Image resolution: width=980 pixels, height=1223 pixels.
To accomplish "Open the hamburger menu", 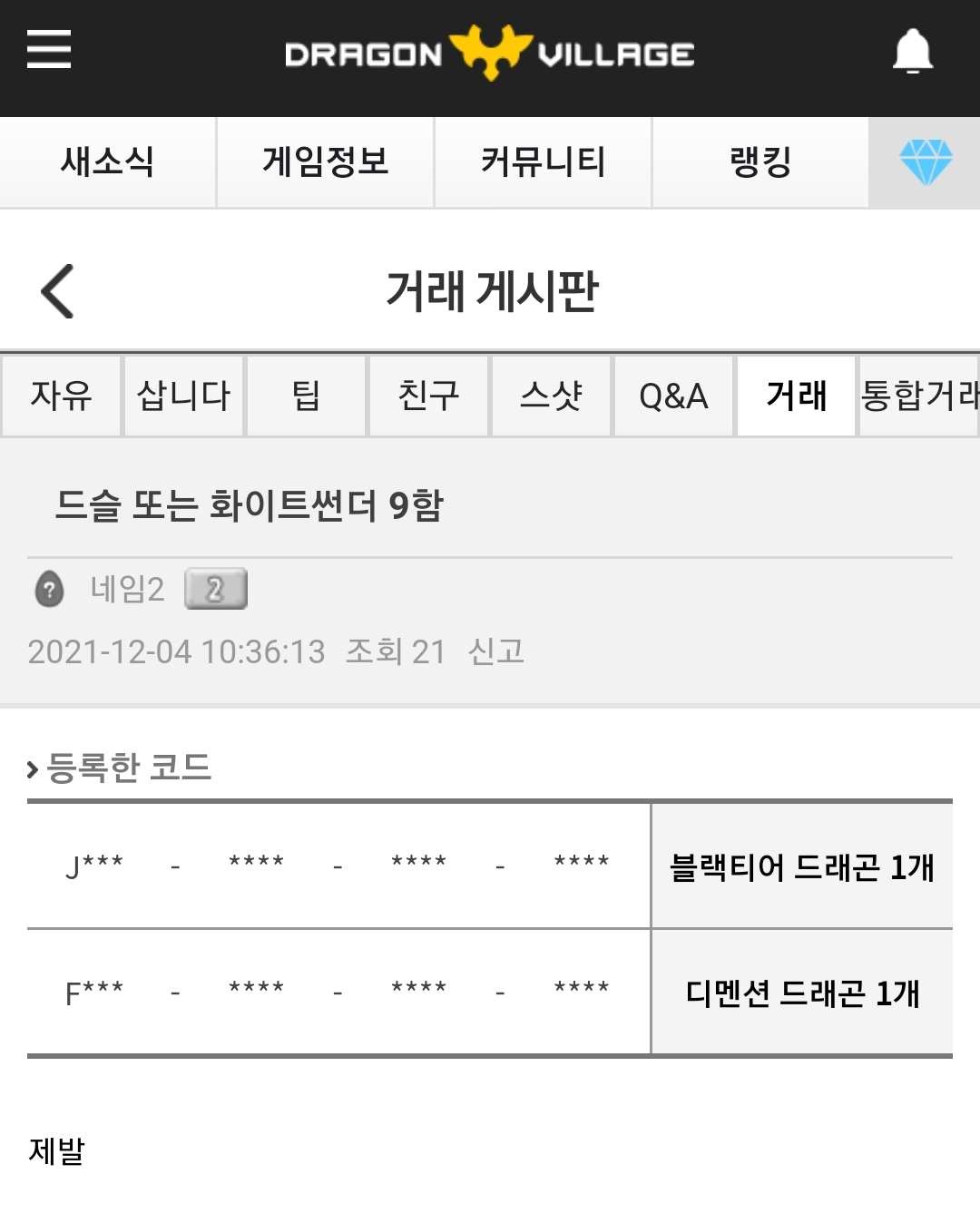I will [x=49, y=49].
